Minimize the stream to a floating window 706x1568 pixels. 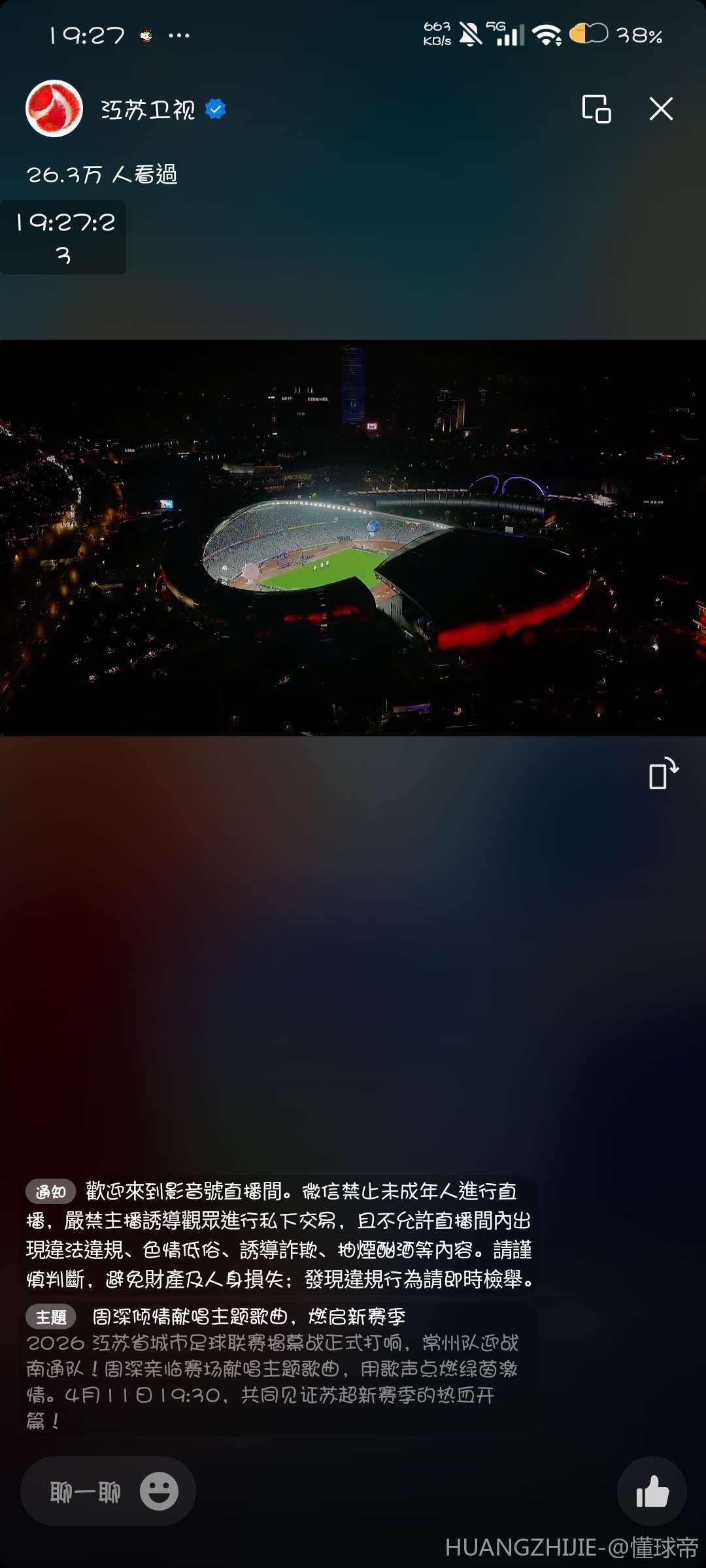point(596,108)
